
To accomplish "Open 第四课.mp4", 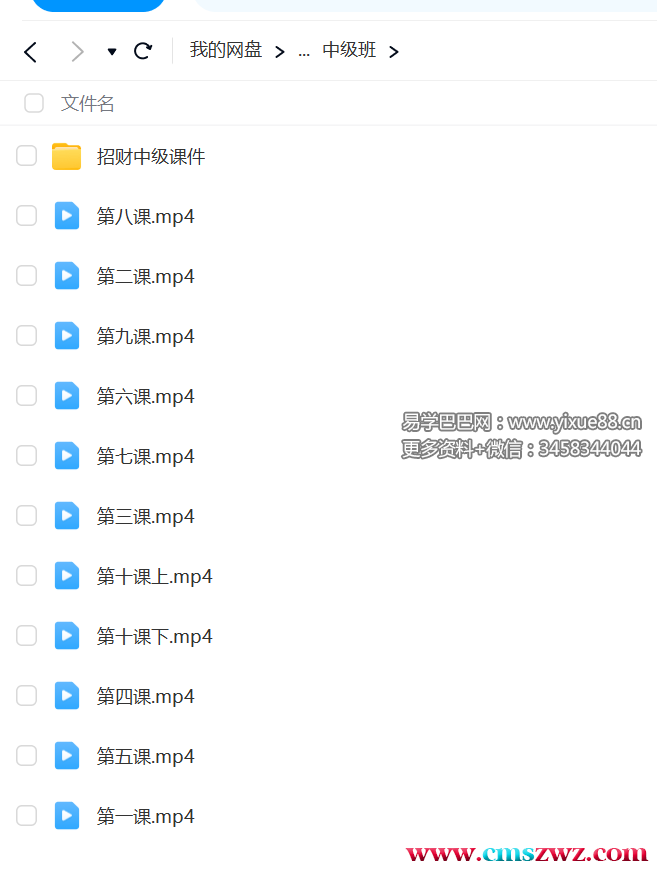I will 145,697.
